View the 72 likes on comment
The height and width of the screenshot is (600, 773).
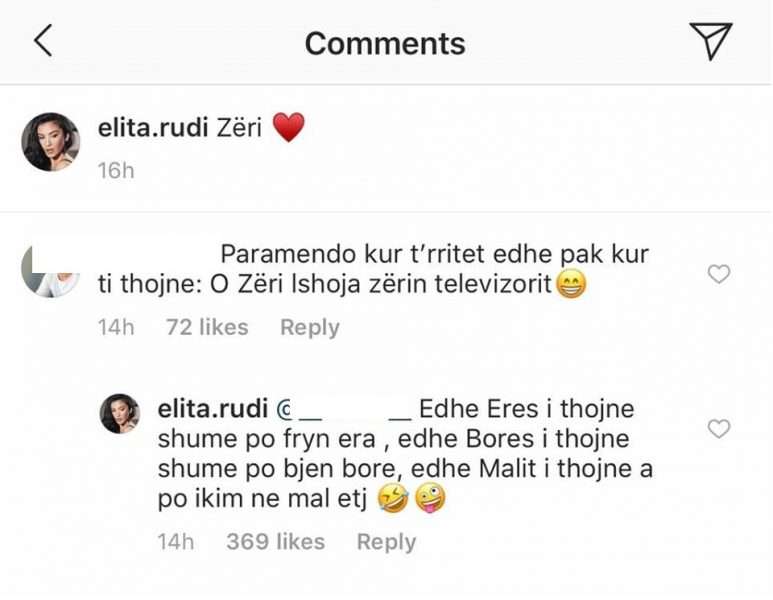coord(207,328)
